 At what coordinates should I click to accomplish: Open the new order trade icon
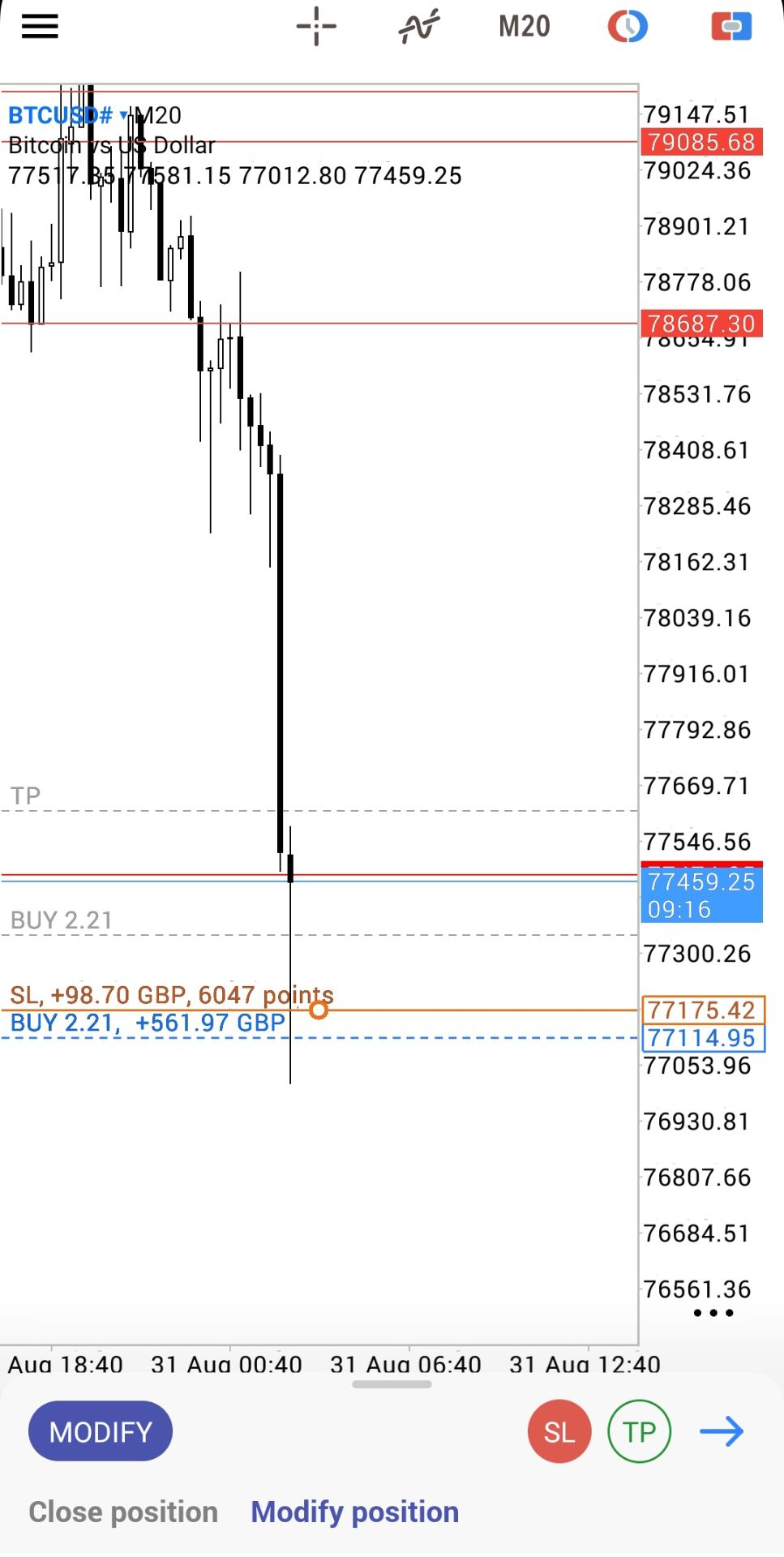click(x=731, y=27)
